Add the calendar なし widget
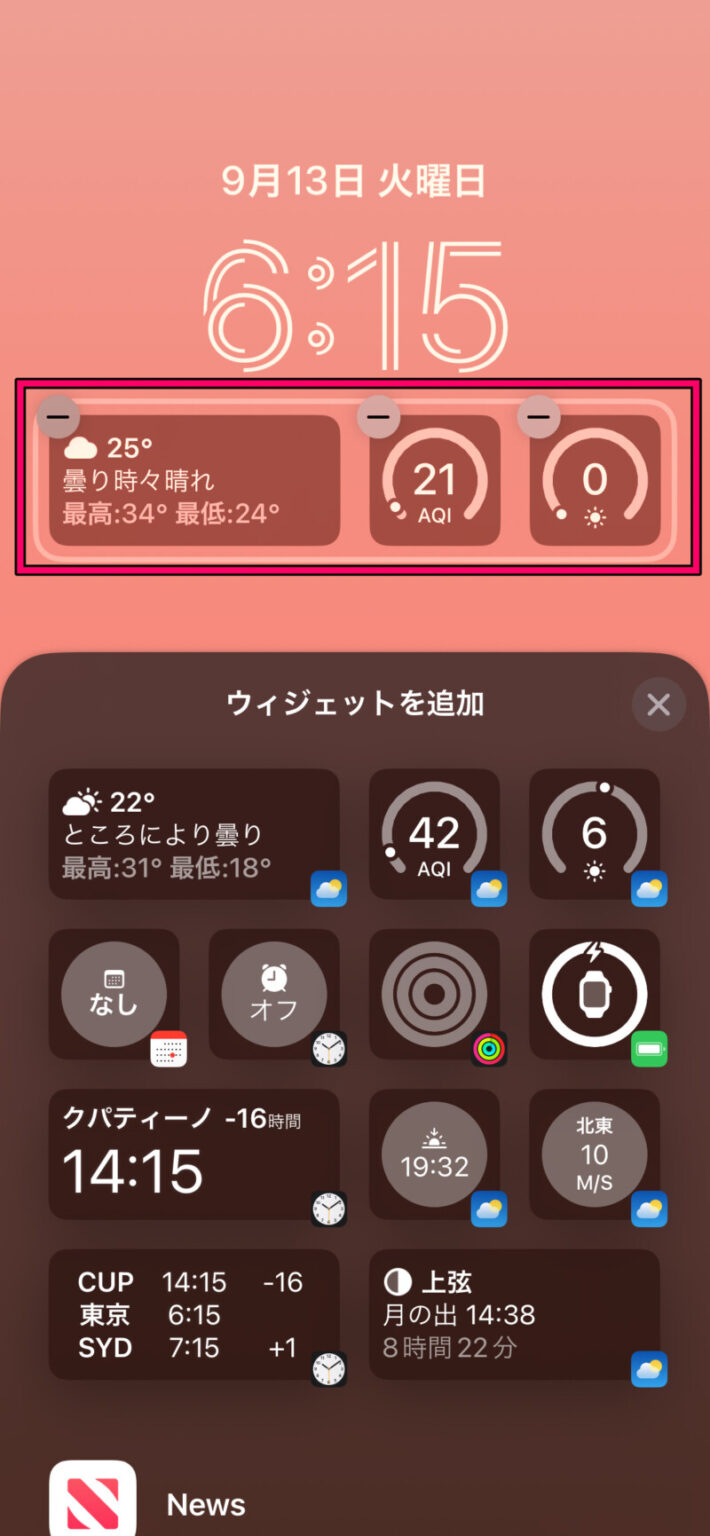This screenshot has width=710, height=1536. tap(114, 994)
